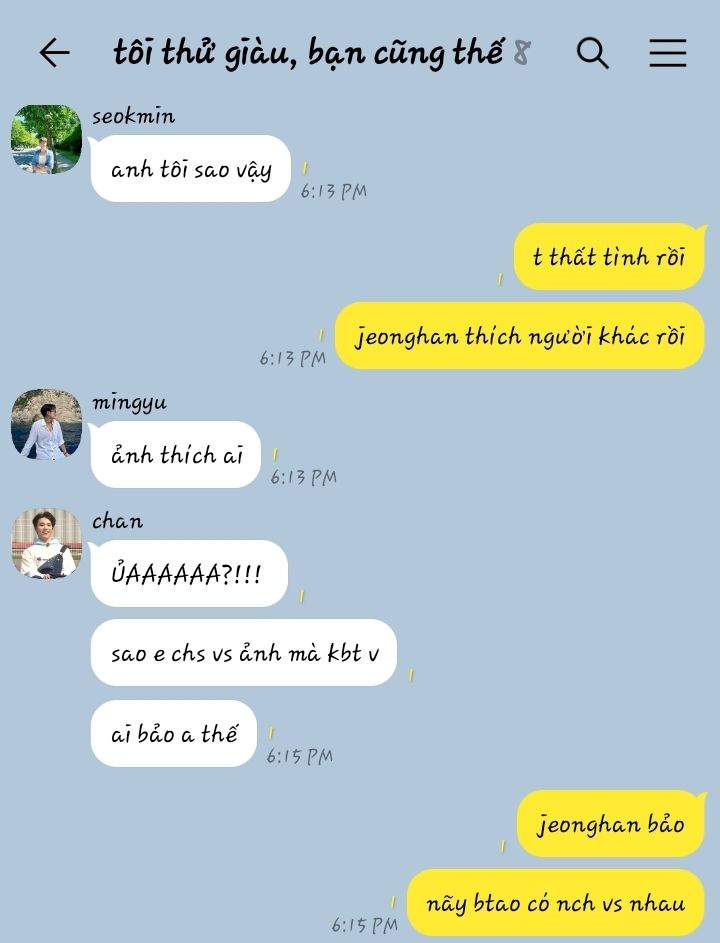This screenshot has height=943, width=720.
Task: Search within this group chat
Action: (592, 53)
